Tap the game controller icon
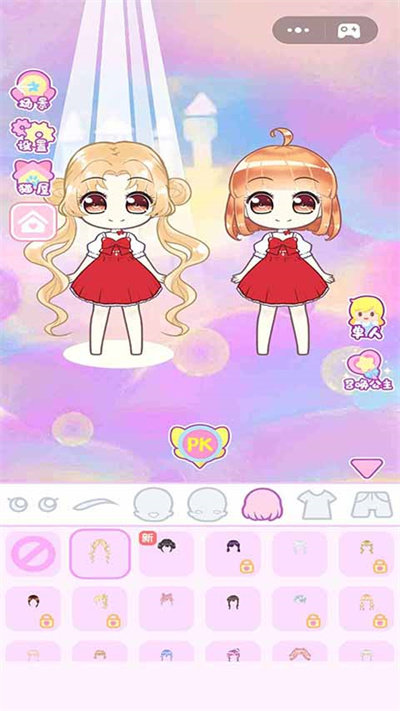Viewport: 400px width, 711px height. pos(349,30)
